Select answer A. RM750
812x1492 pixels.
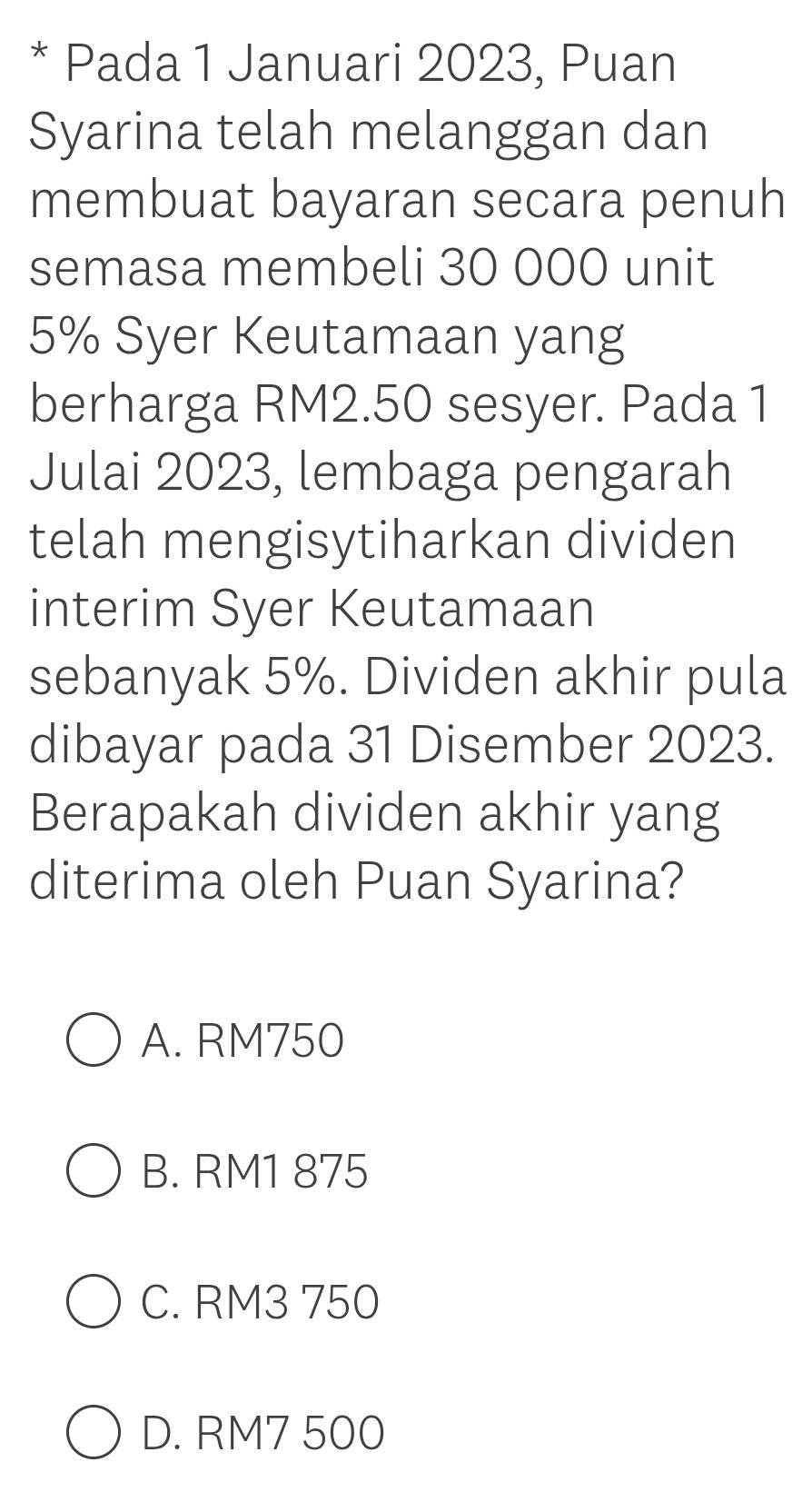tap(94, 1041)
